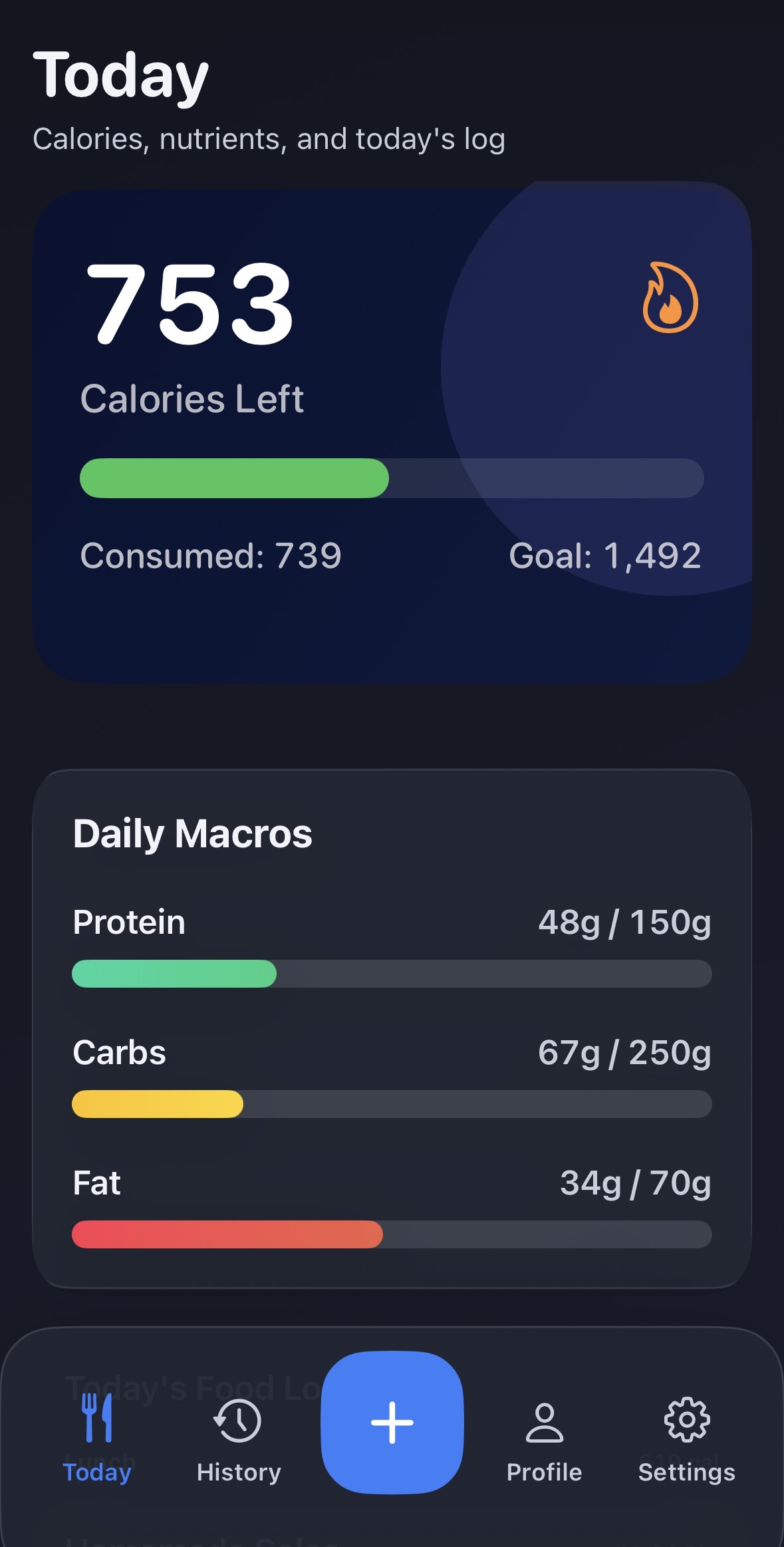Image resolution: width=784 pixels, height=1547 pixels.
Task: Click the green calories progress bar
Action: coord(391,478)
